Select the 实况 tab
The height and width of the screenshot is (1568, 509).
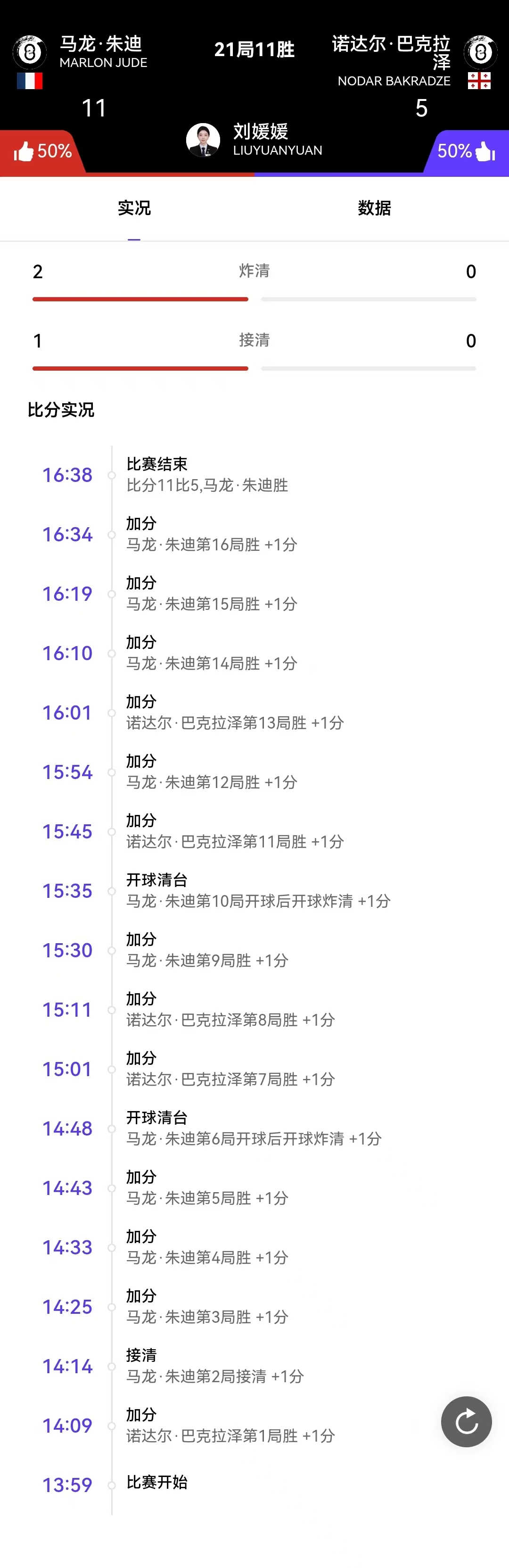(134, 208)
